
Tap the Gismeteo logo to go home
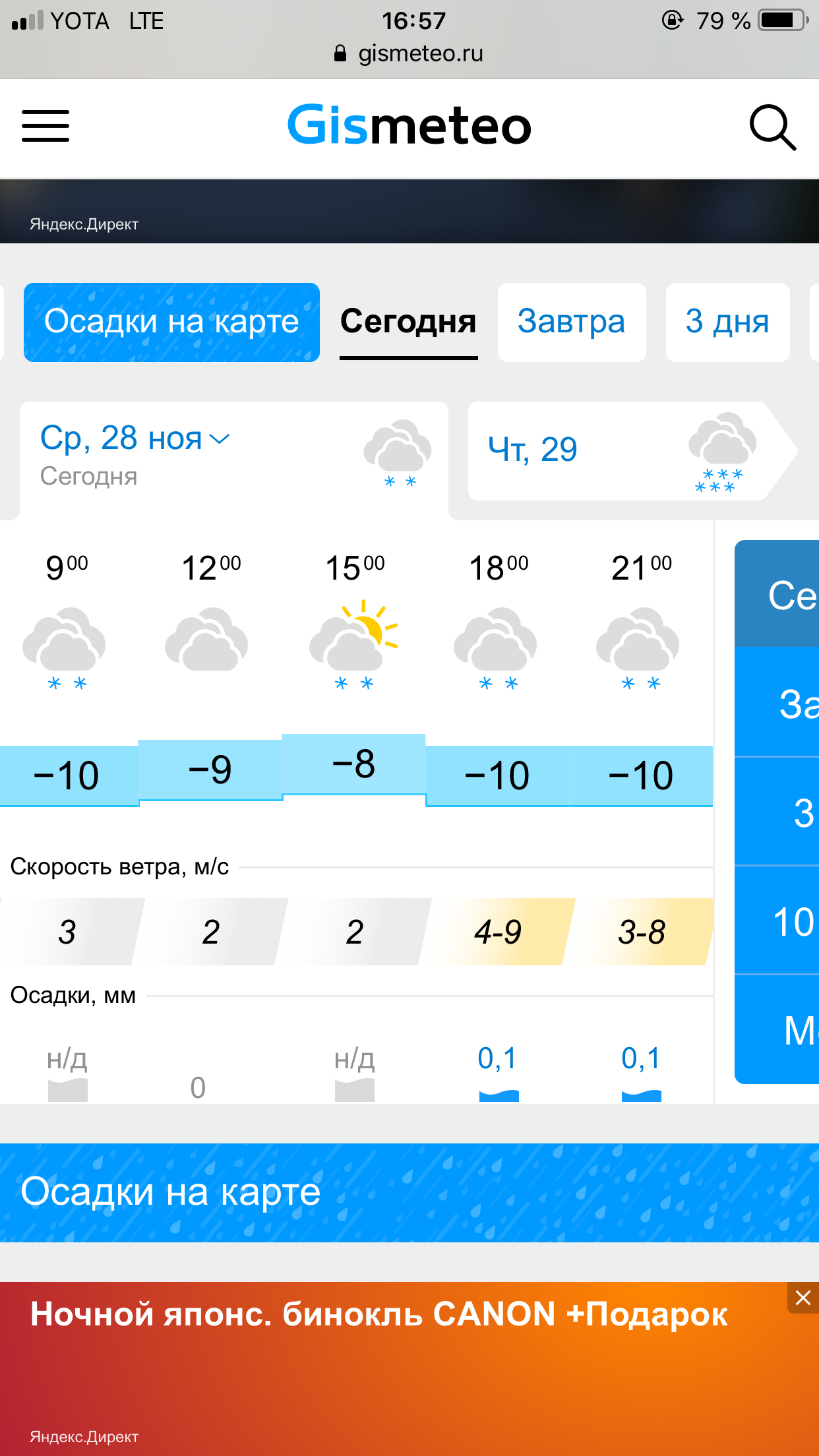pyautogui.click(x=409, y=125)
